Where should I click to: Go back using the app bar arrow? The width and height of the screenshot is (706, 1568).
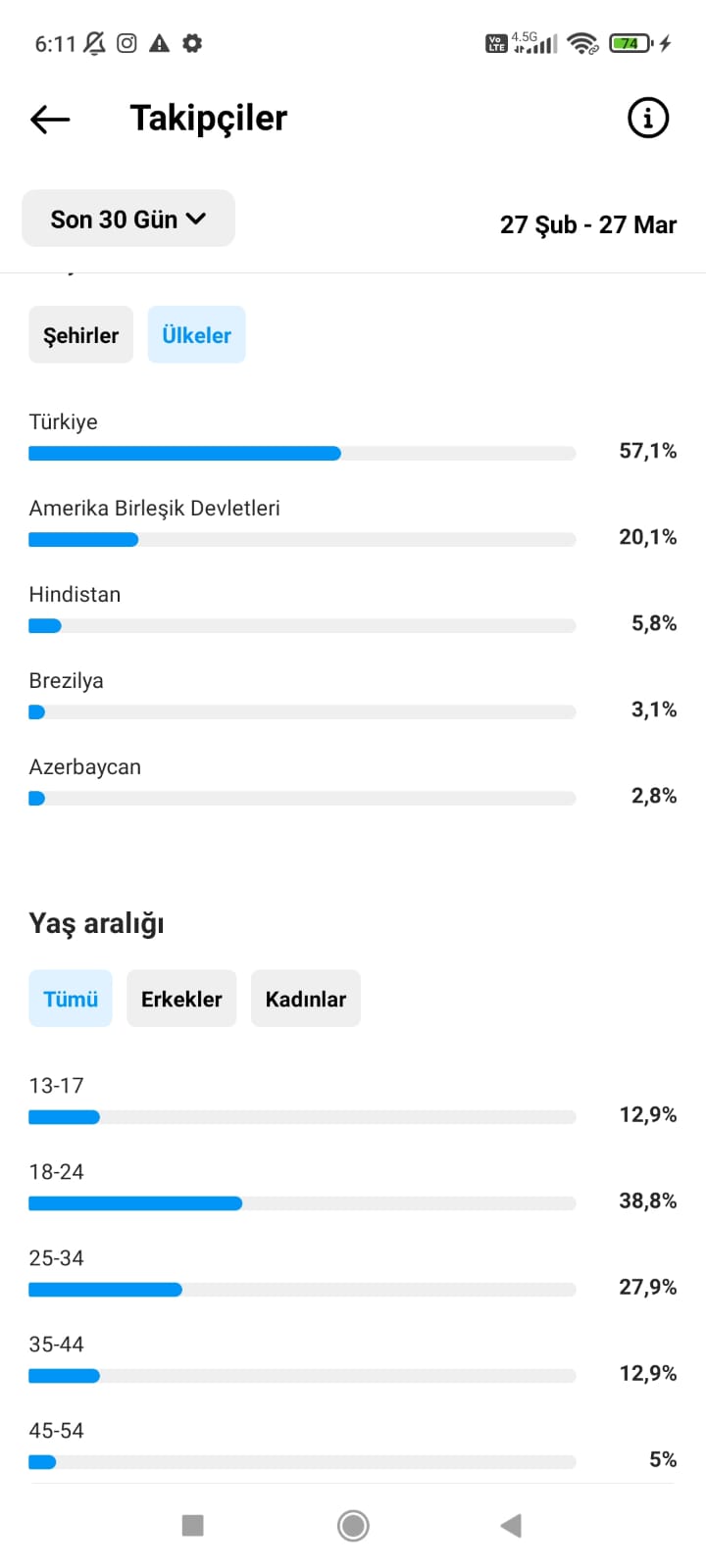tap(50, 120)
